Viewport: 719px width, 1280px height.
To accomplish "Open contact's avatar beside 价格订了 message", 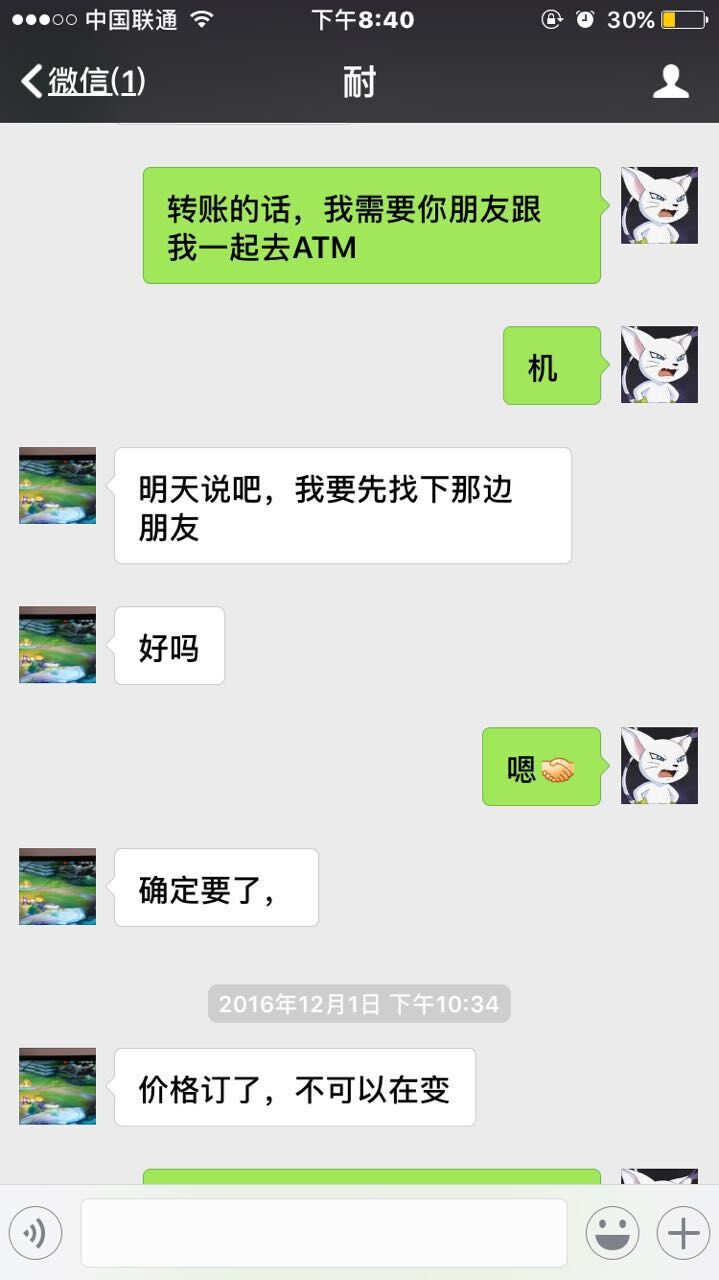I will [58, 1086].
